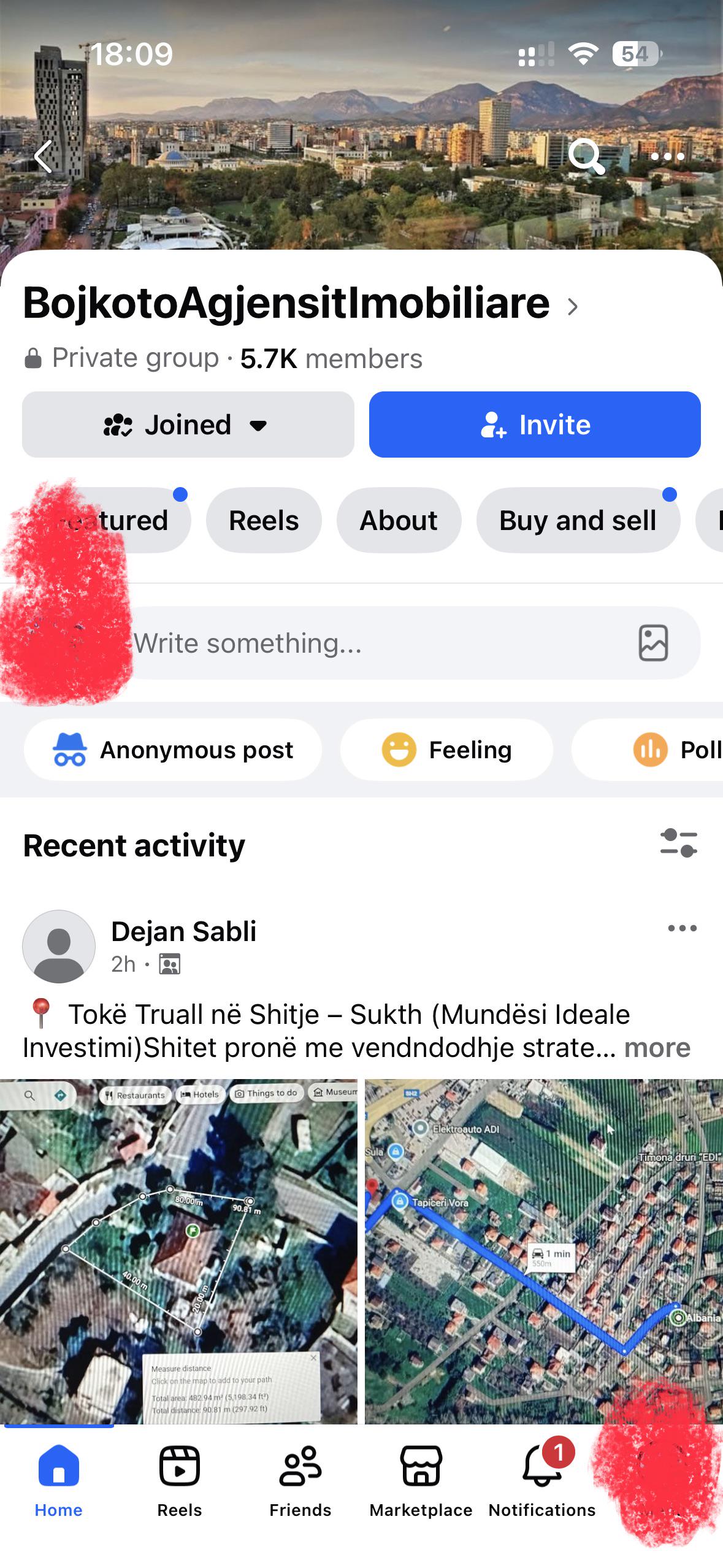Open BojkotoAgjensitImobiliare group details

[x=300, y=304]
